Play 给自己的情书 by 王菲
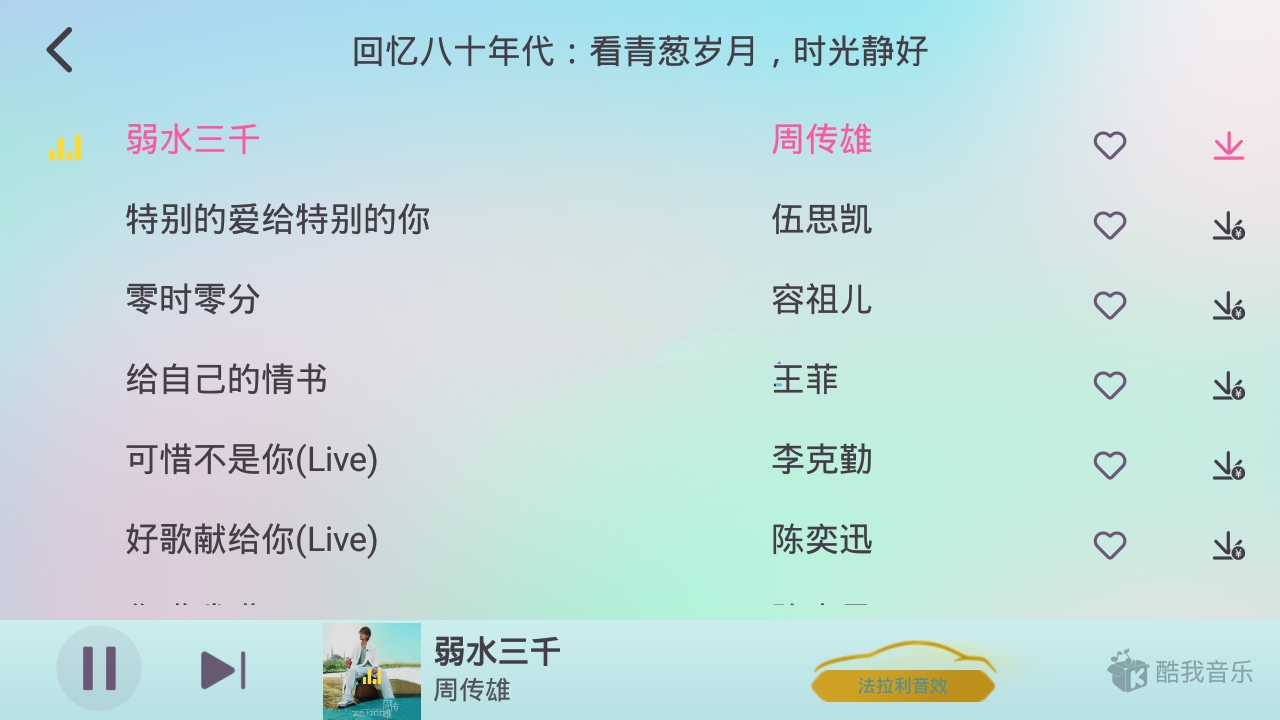1280x720 pixels. click(x=227, y=380)
